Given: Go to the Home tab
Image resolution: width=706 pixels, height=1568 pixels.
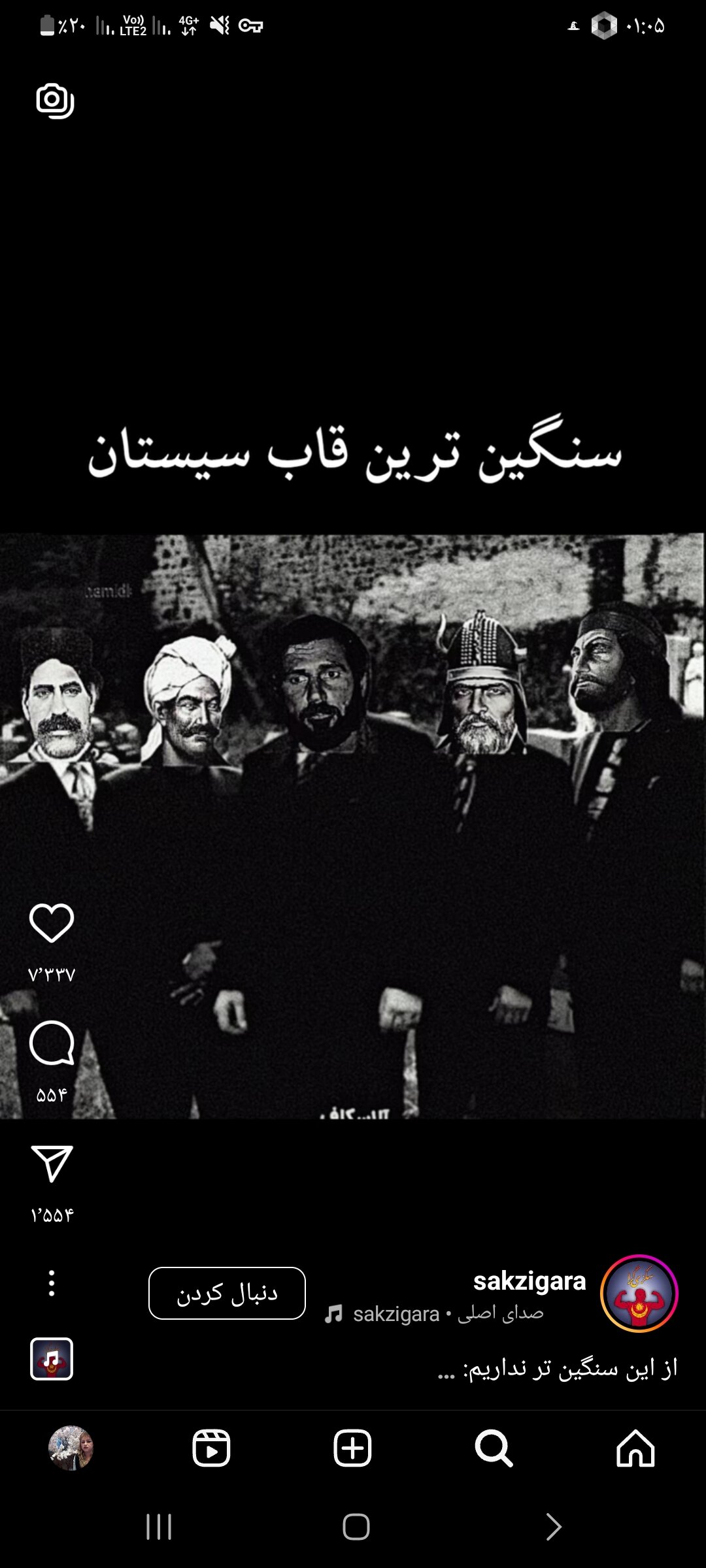Looking at the screenshot, I should [635, 1448].
